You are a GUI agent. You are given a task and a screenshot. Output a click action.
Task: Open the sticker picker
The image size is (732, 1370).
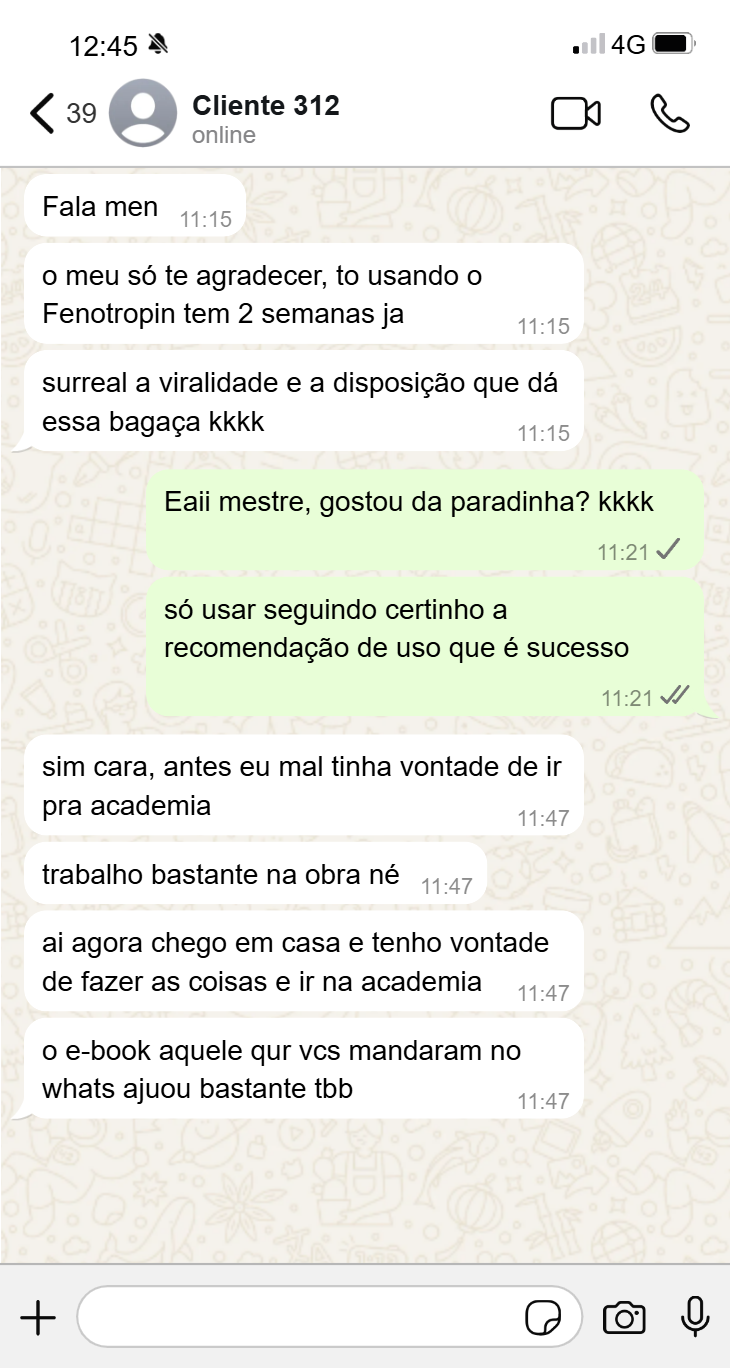tap(543, 1319)
